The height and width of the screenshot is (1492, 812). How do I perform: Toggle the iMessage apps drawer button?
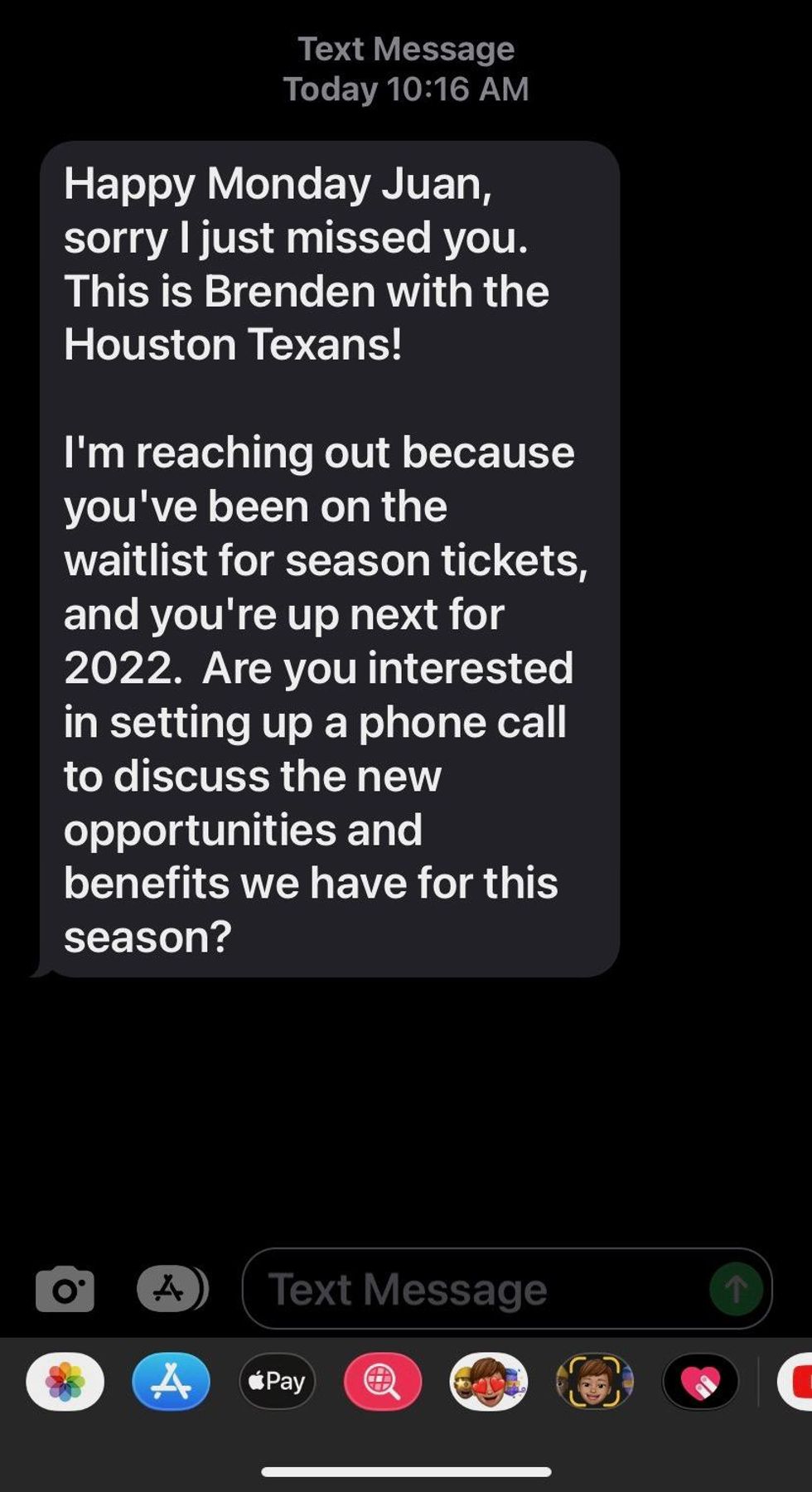171,1289
